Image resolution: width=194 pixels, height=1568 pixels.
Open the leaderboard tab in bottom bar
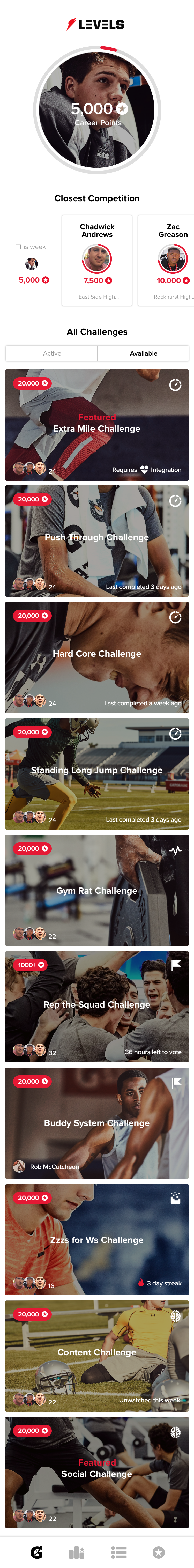click(77, 1552)
